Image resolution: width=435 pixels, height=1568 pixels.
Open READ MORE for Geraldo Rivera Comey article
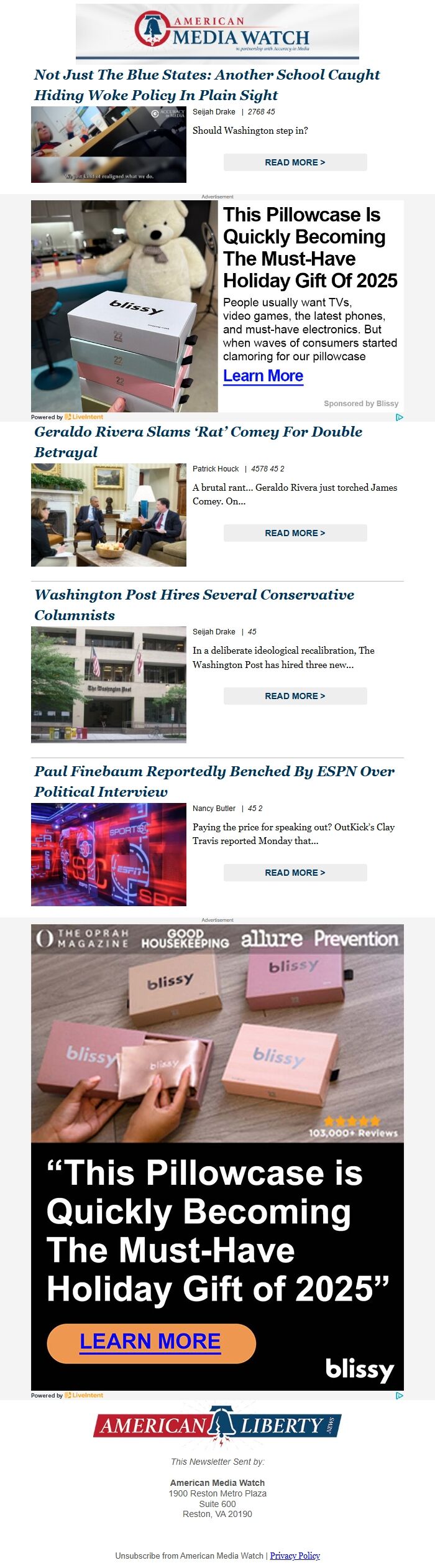pos(295,533)
